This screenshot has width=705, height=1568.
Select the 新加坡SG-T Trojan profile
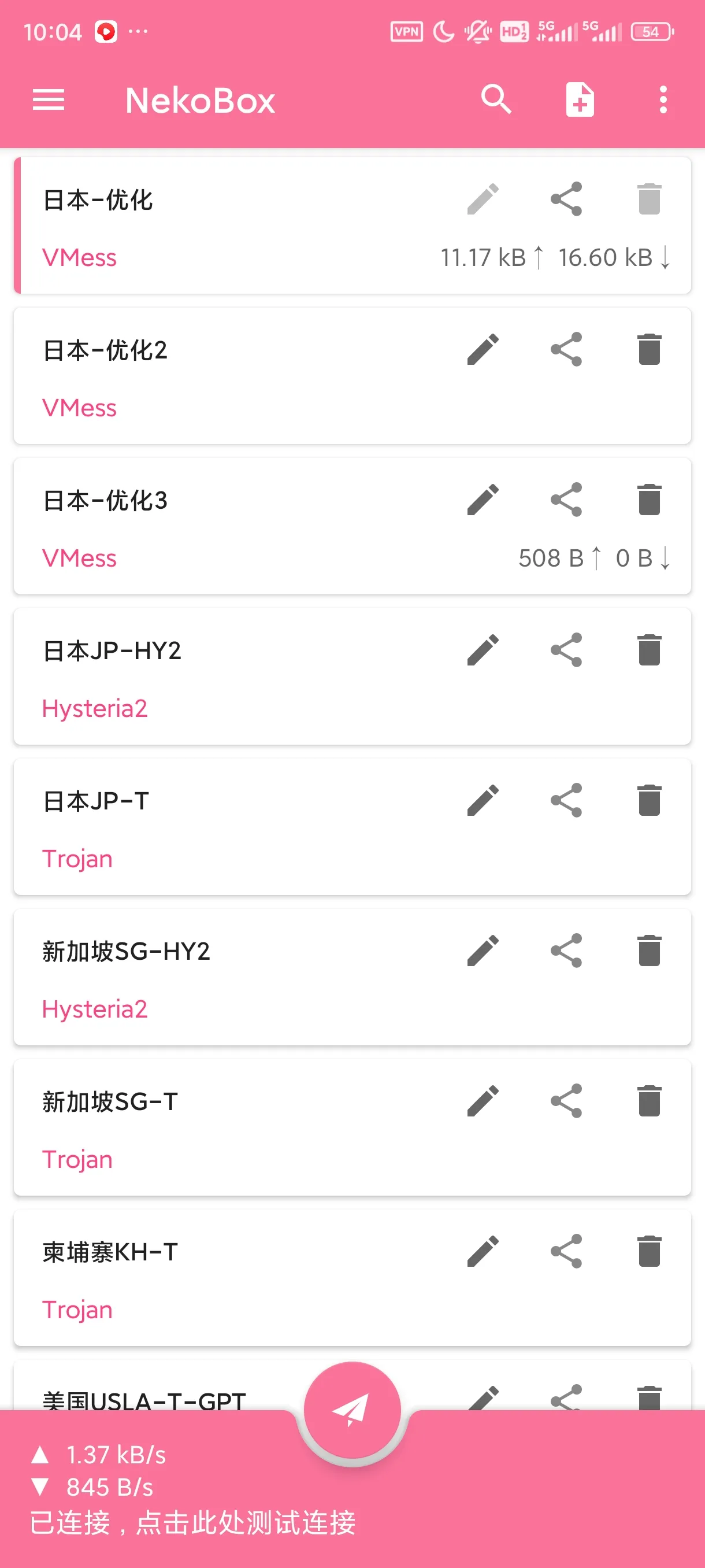[x=352, y=1127]
